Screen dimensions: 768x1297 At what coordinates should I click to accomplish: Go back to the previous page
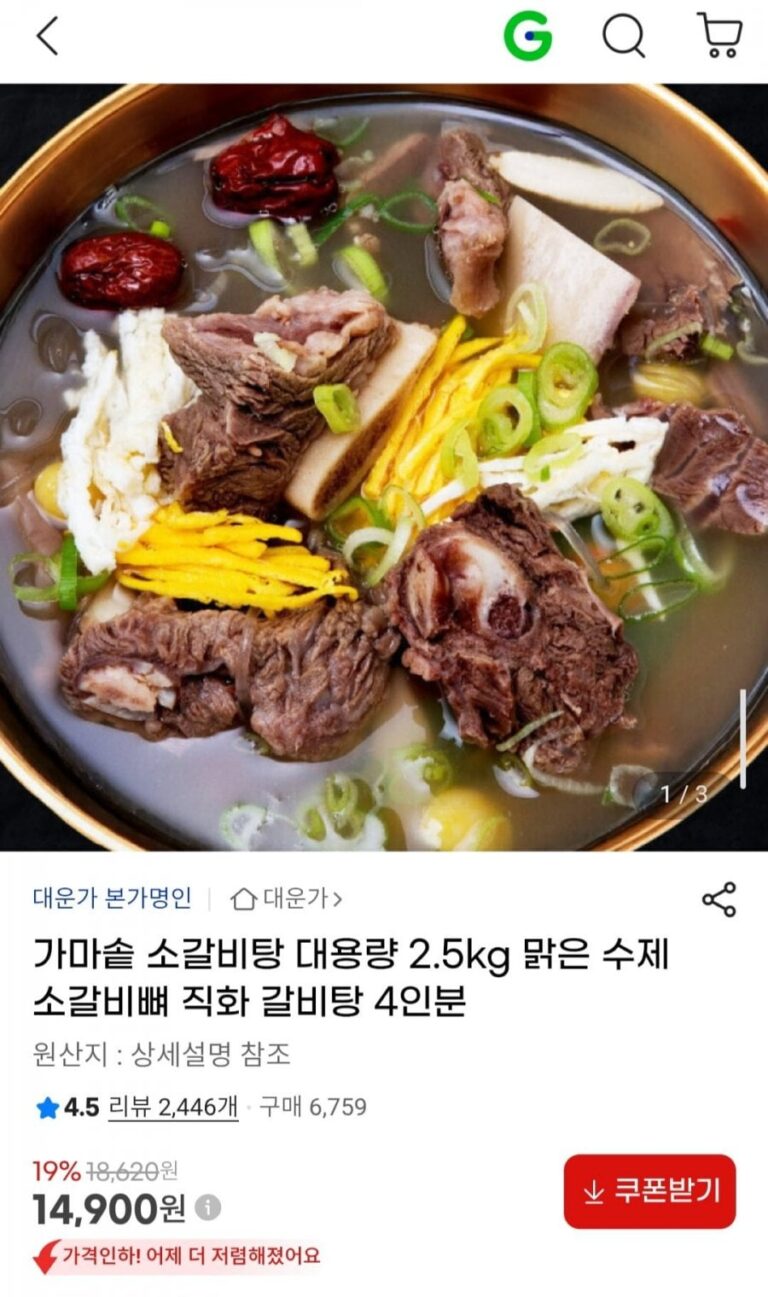point(47,37)
